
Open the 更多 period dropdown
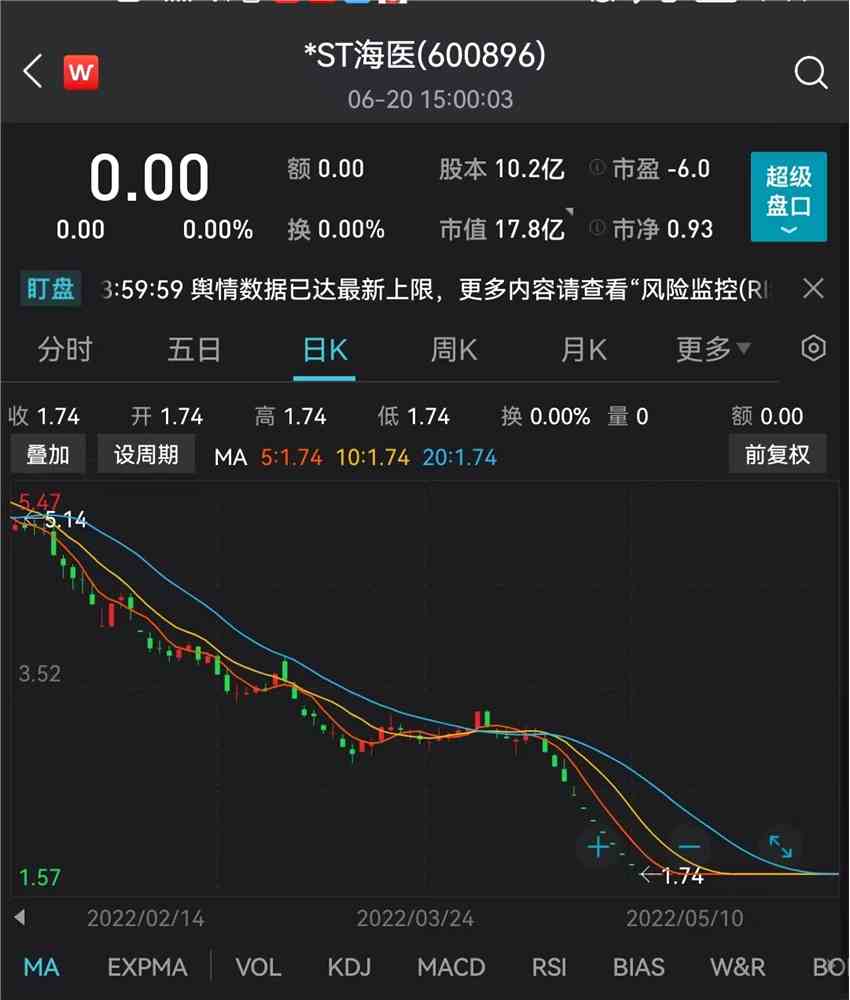pos(712,349)
